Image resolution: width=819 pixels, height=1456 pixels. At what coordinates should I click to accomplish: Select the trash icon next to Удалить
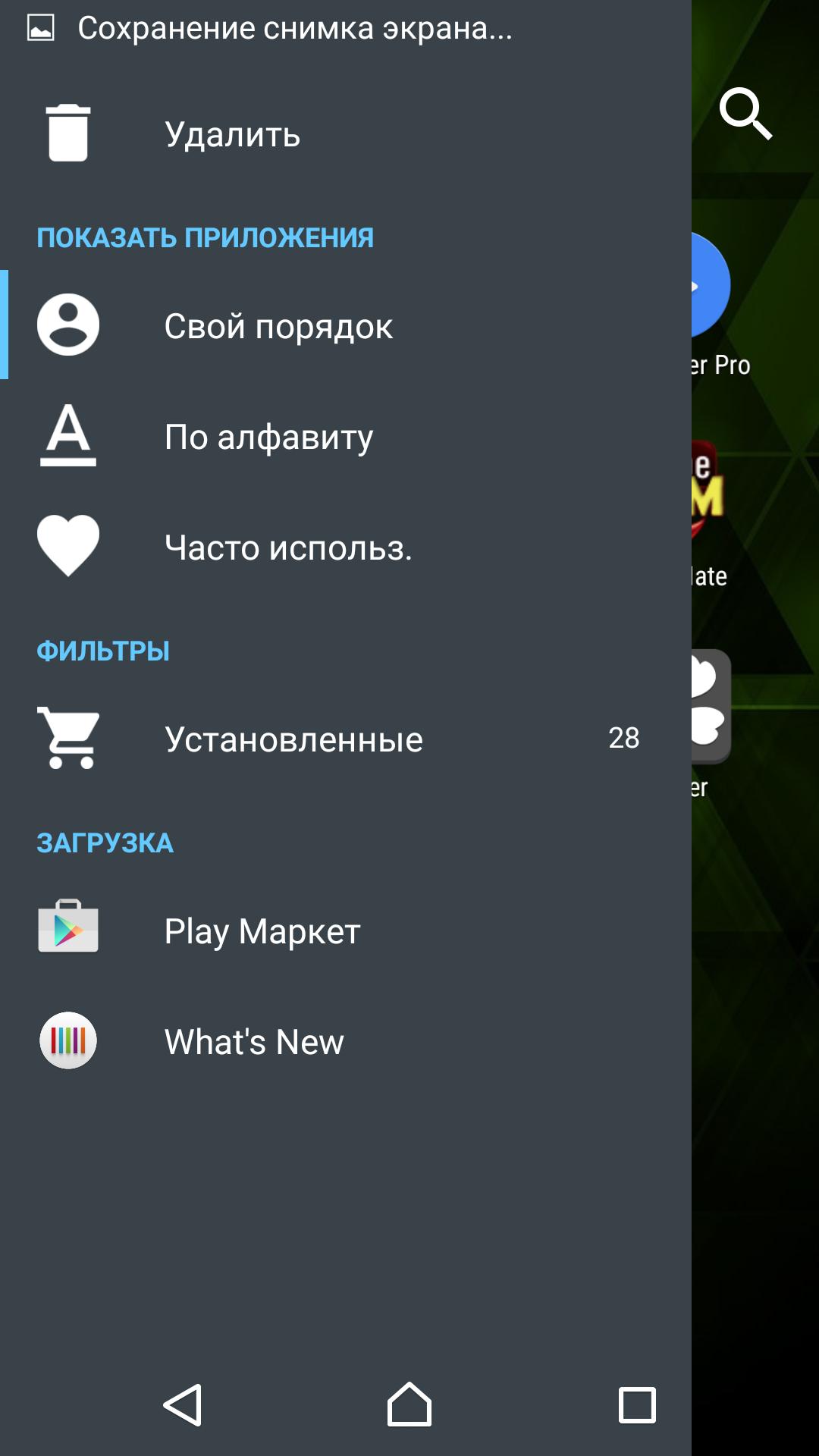pos(67,134)
